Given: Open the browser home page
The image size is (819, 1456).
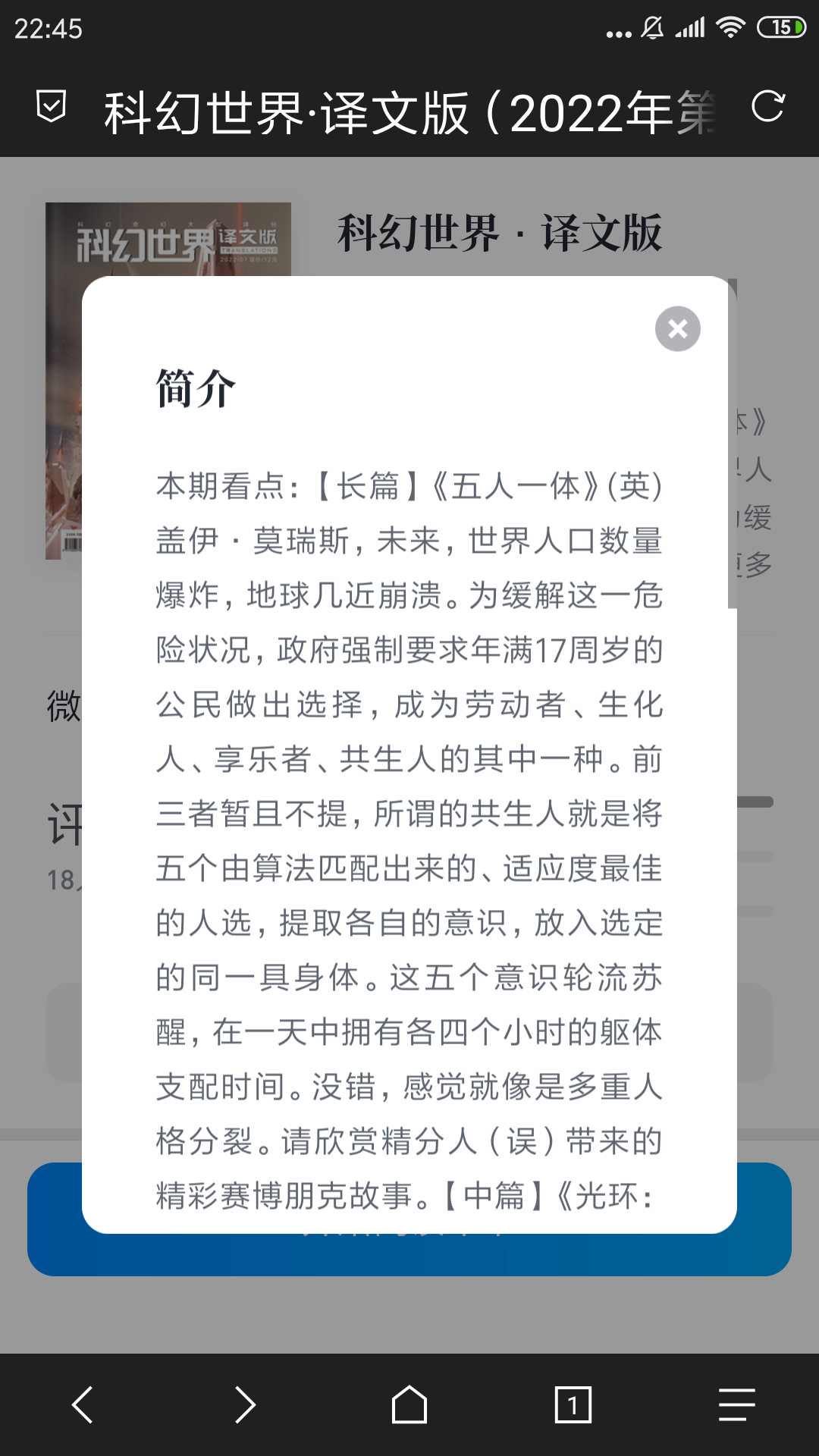Looking at the screenshot, I should [x=409, y=1405].
